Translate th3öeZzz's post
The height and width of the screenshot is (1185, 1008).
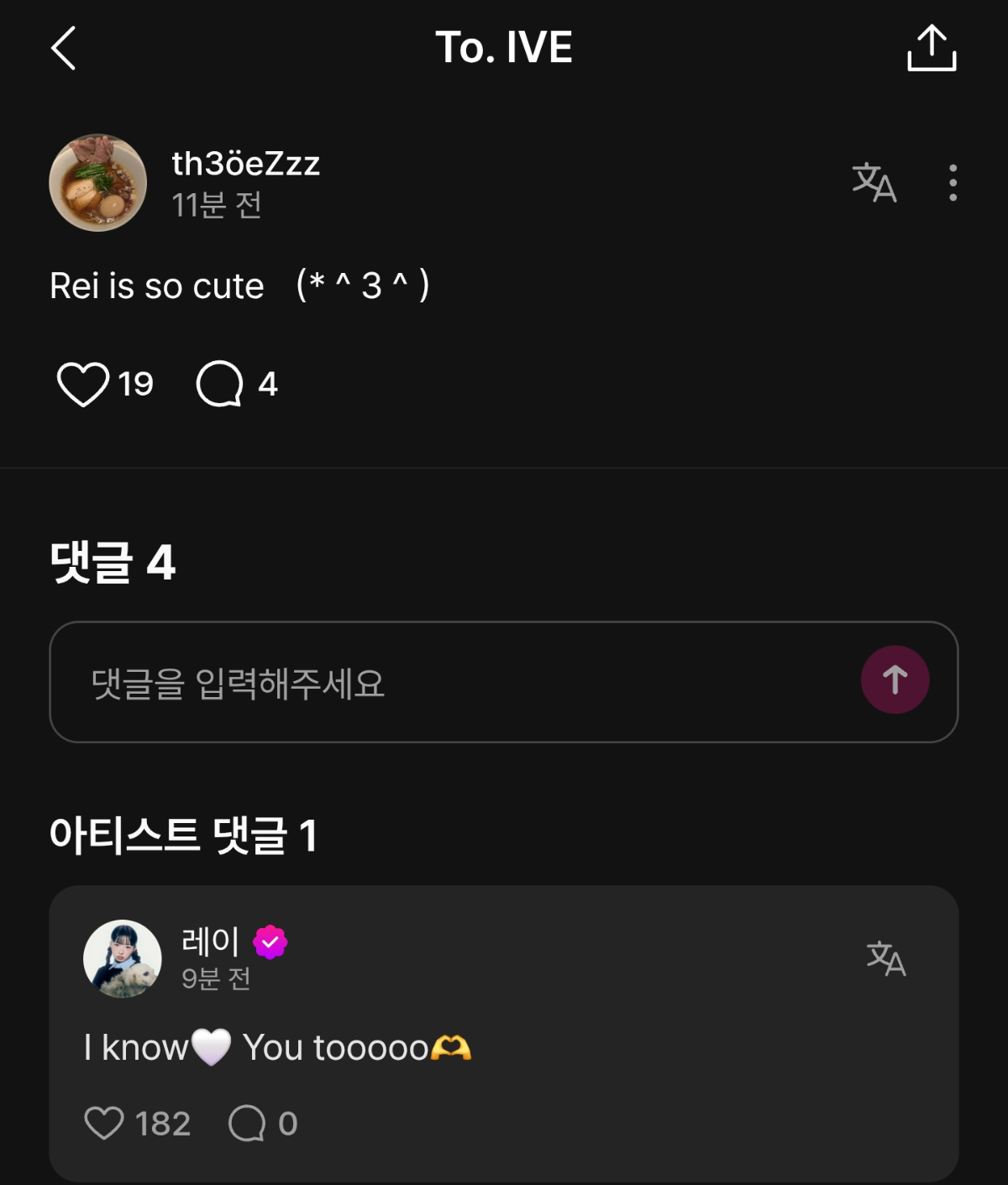pyautogui.click(x=874, y=182)
